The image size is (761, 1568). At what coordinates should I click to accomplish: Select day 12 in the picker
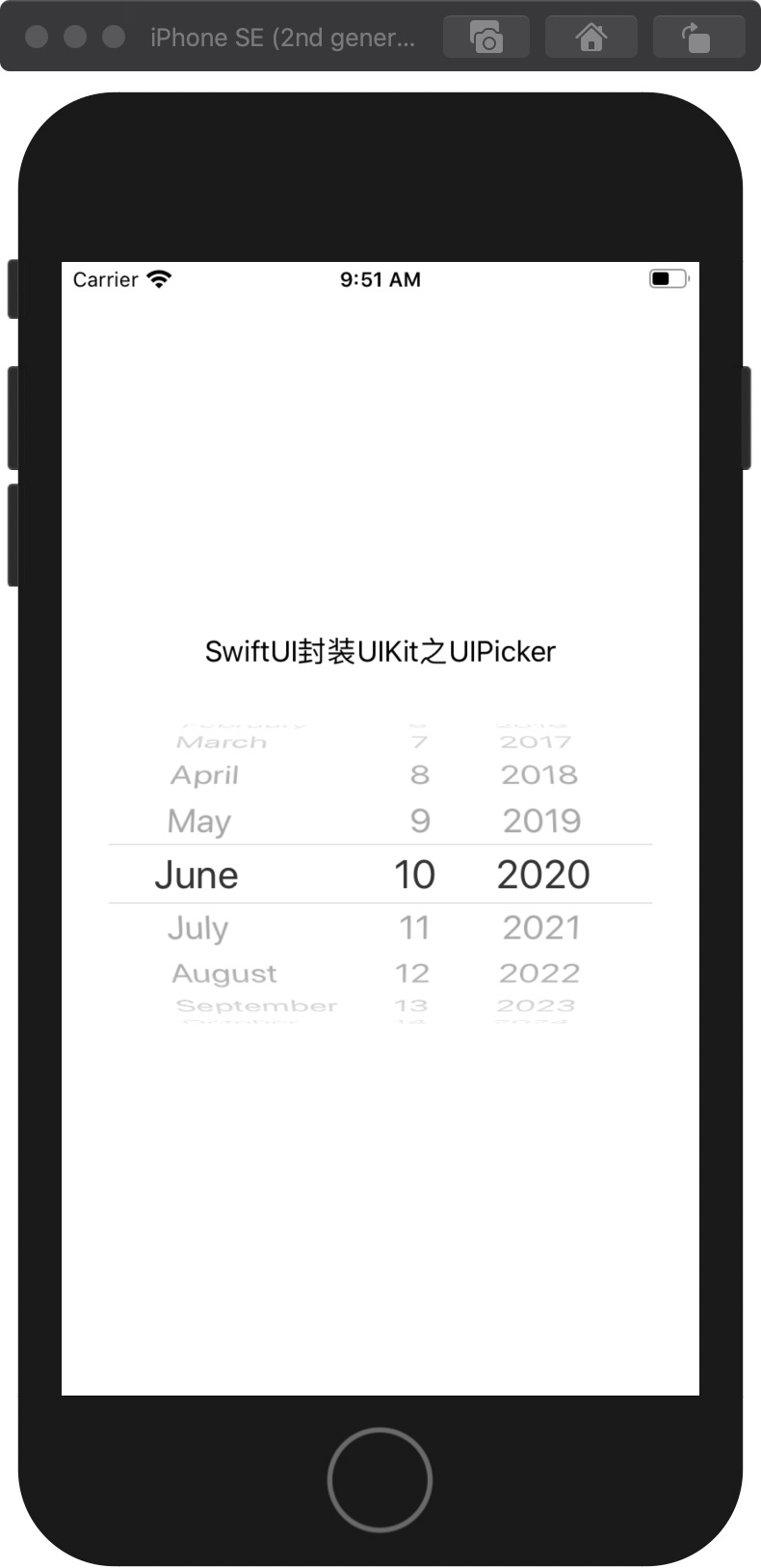(x=412, y=973)
